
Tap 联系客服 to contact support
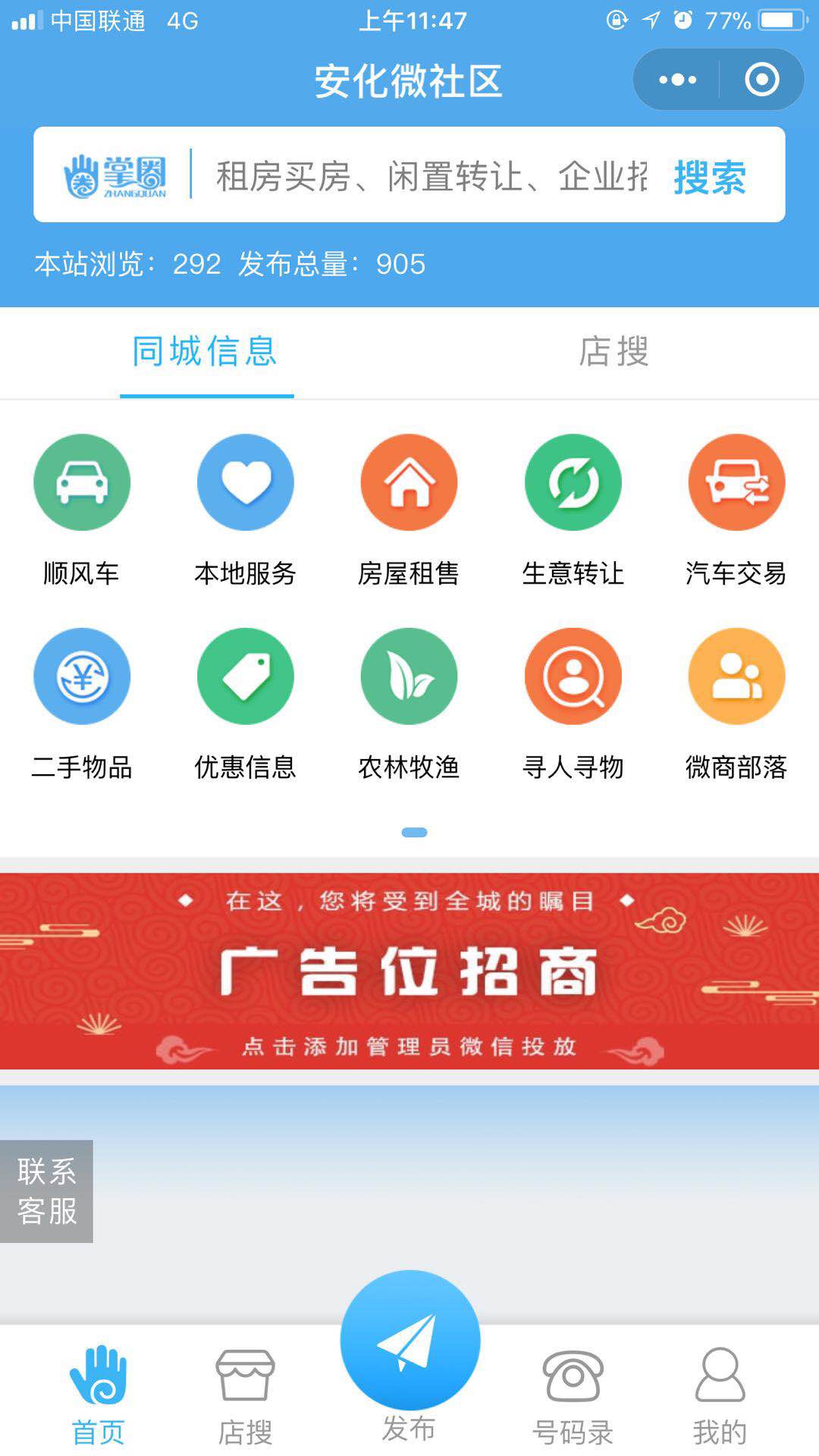coord(46,1191)
